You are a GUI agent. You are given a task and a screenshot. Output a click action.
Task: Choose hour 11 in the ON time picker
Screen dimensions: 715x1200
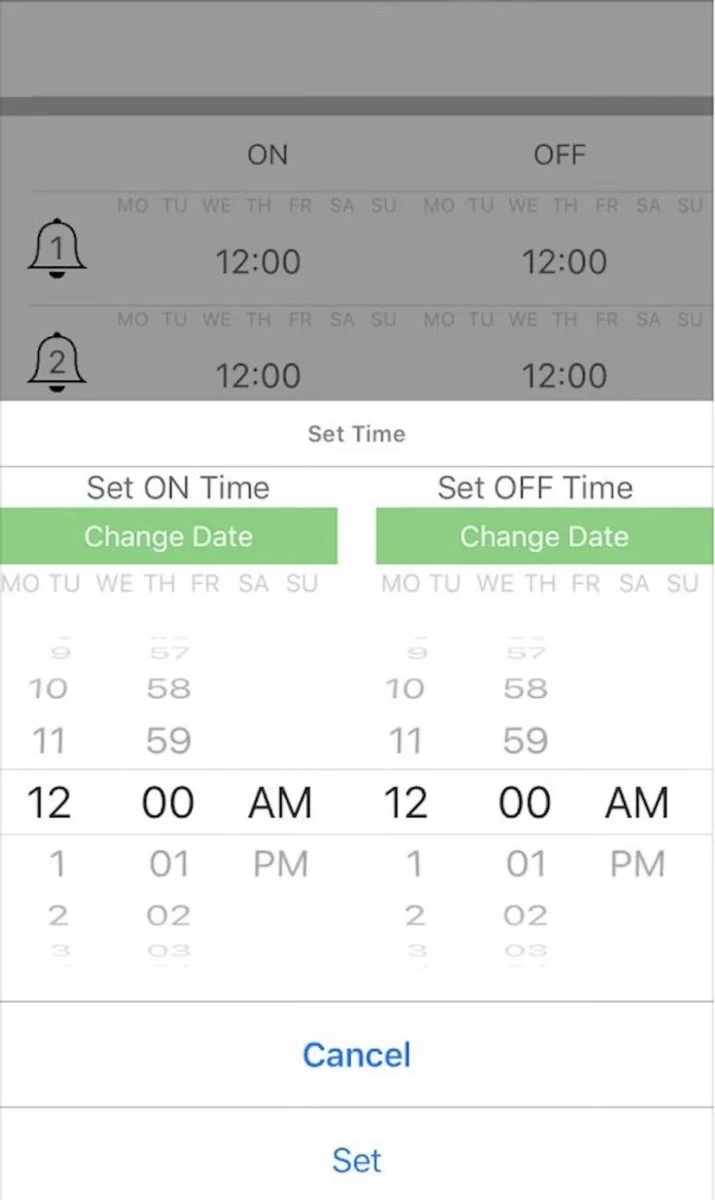click(x=48, y=741)
